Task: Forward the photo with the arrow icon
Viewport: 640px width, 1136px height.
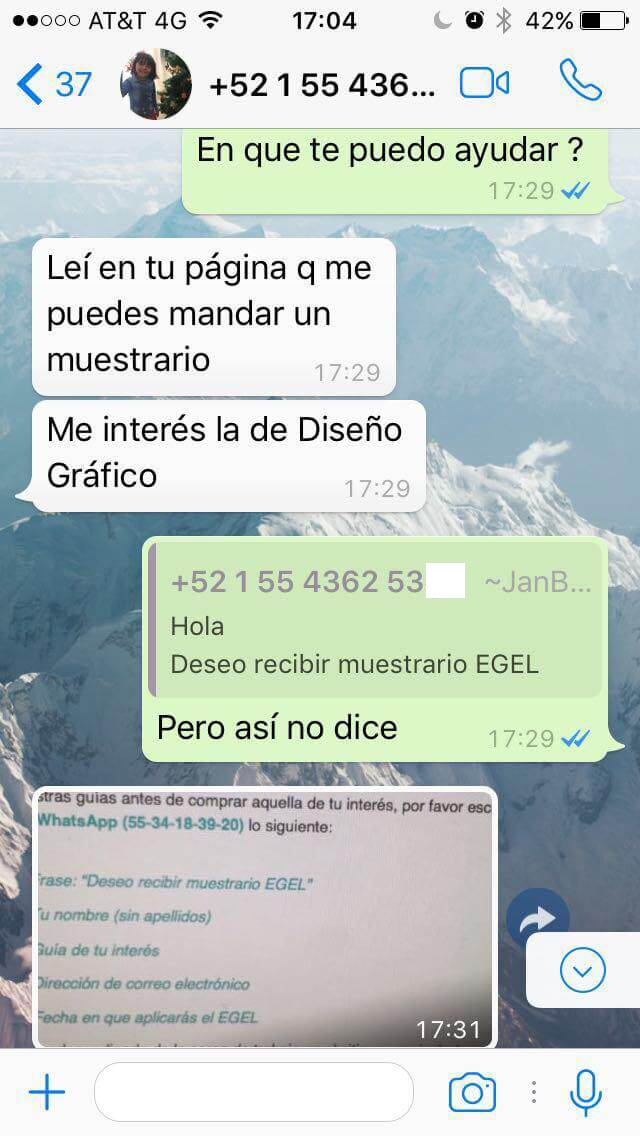Action: click(x=537, y=919)
